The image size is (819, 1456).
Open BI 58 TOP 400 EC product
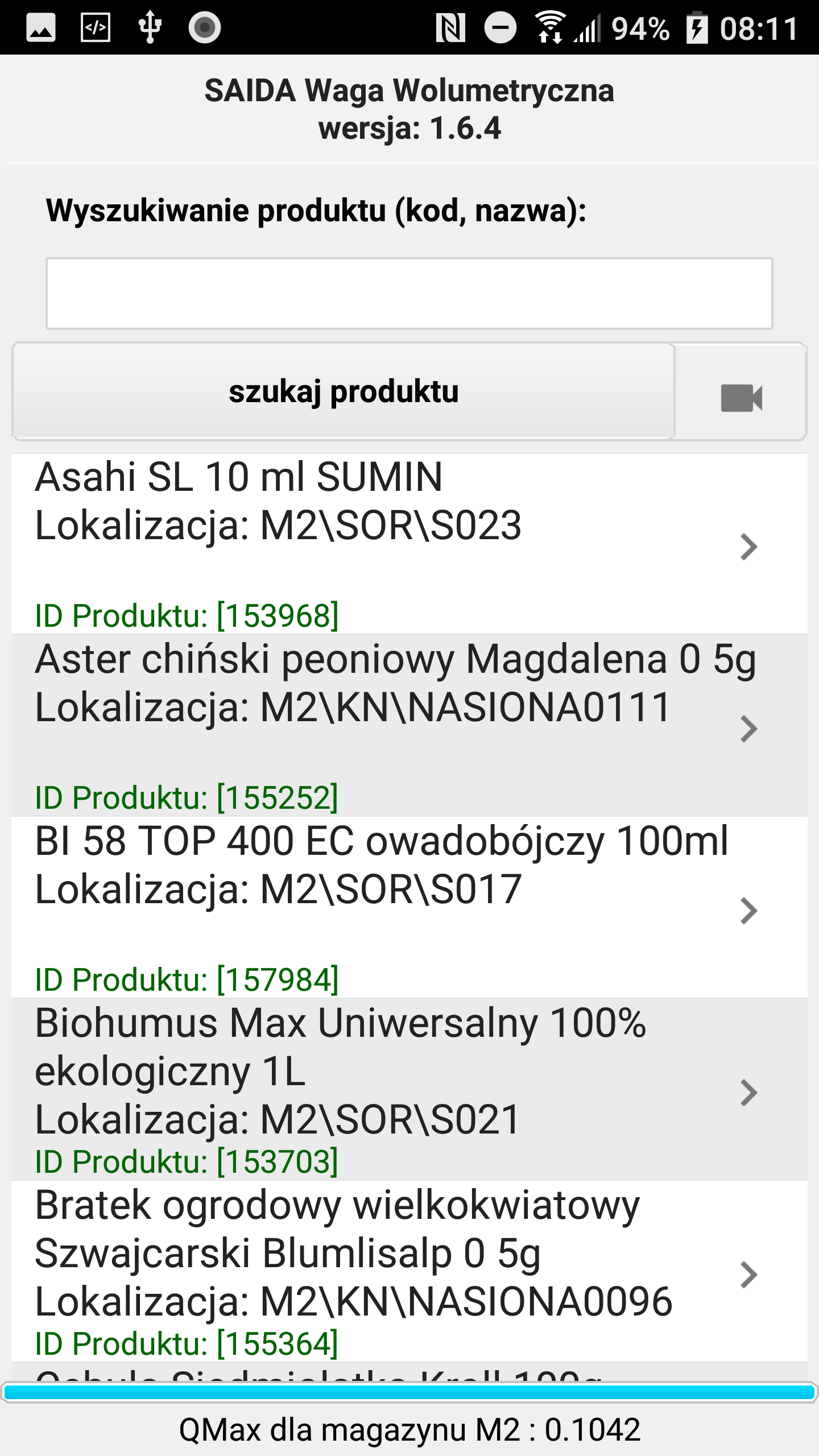(409, 907)
